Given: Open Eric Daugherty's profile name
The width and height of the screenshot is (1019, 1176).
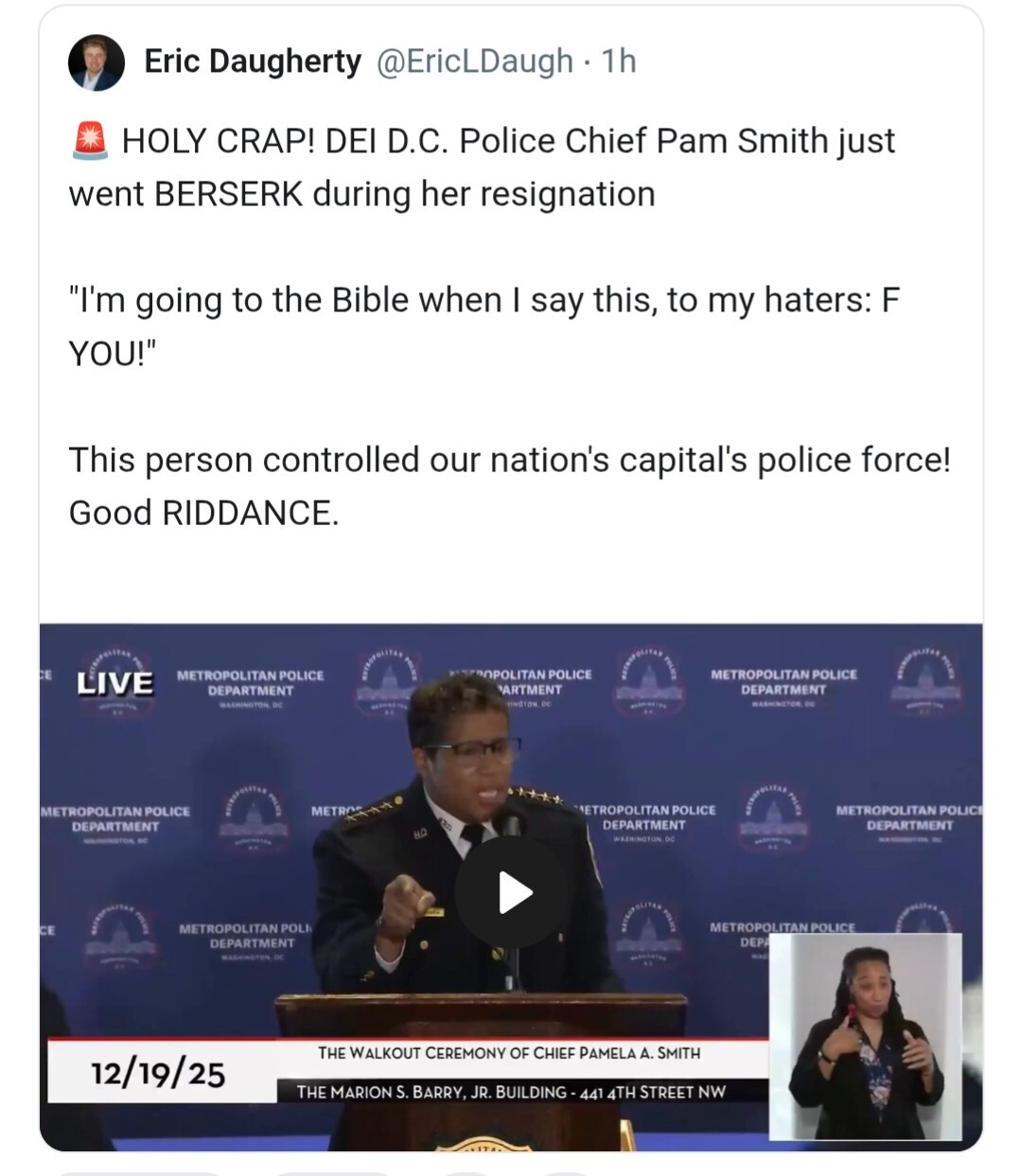Looking at the screenshot, I should pos(252,61).
